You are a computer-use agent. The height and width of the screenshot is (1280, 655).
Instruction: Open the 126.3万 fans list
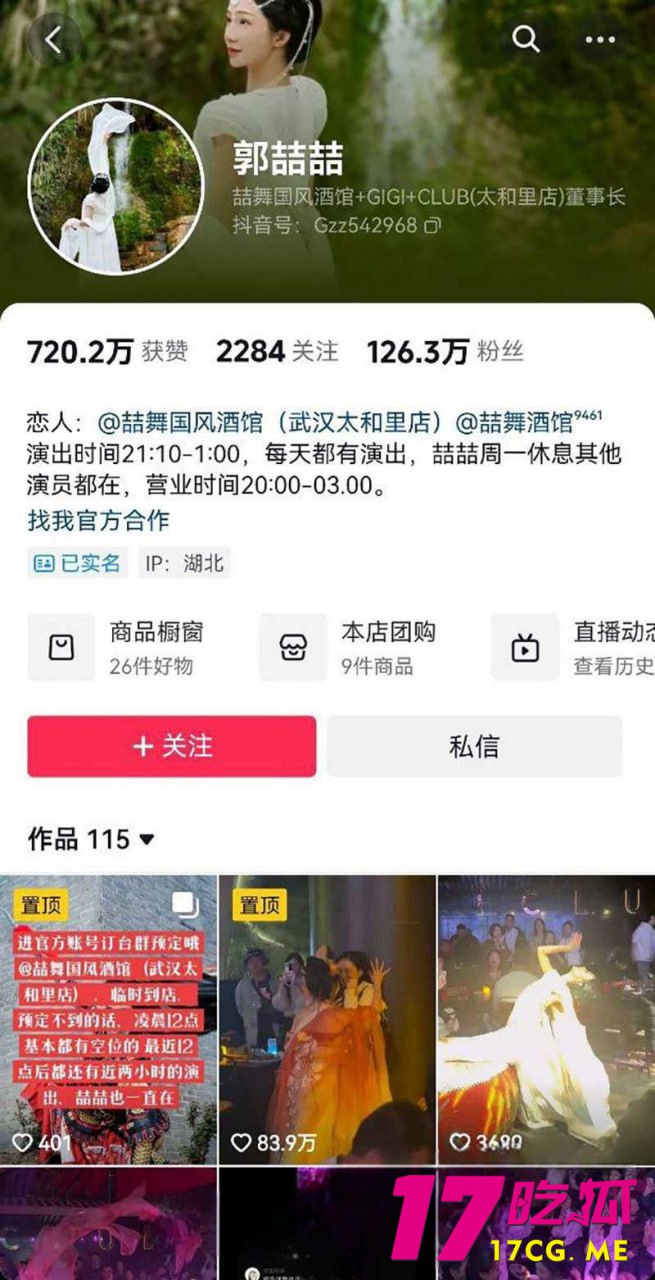444,352
